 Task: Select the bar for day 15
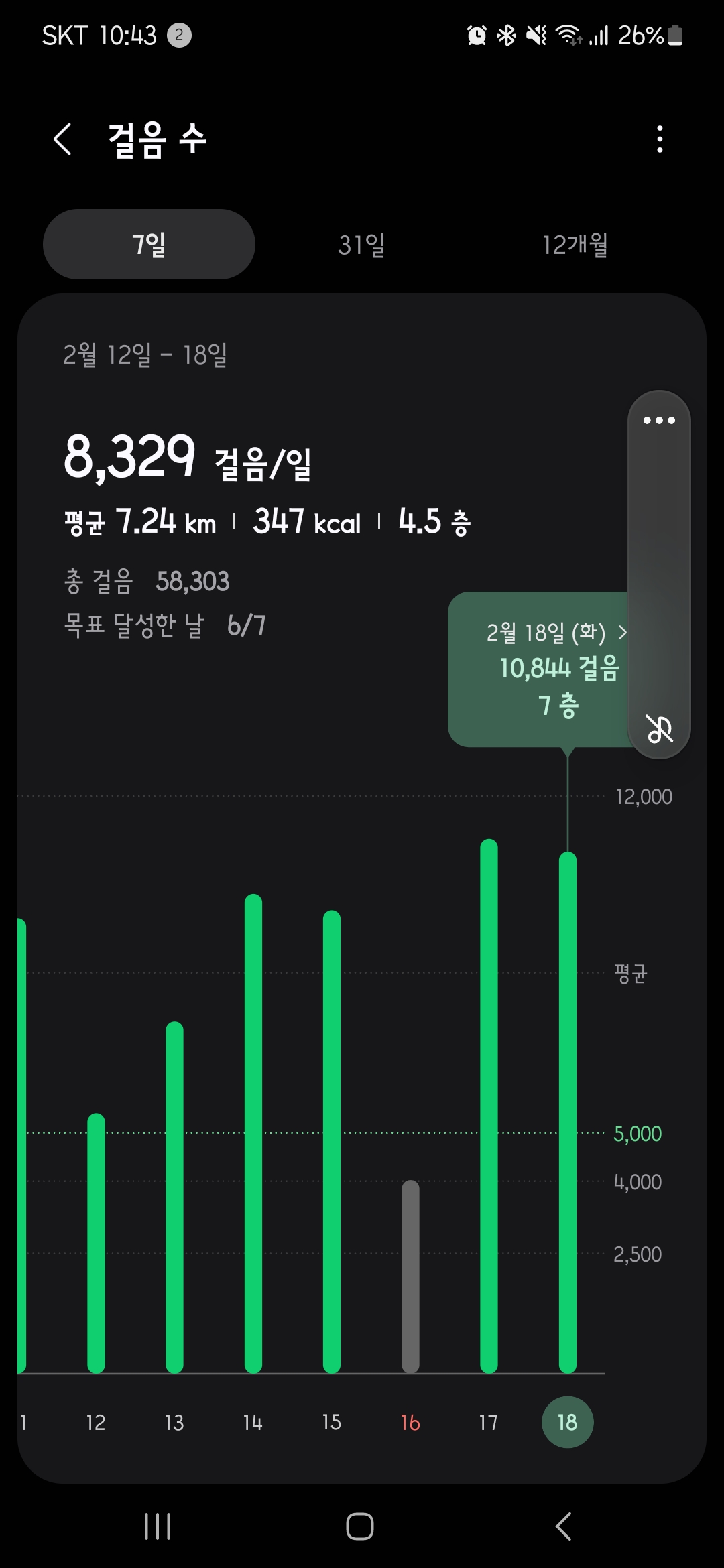pyautogui.click(x=332, y=1139)
